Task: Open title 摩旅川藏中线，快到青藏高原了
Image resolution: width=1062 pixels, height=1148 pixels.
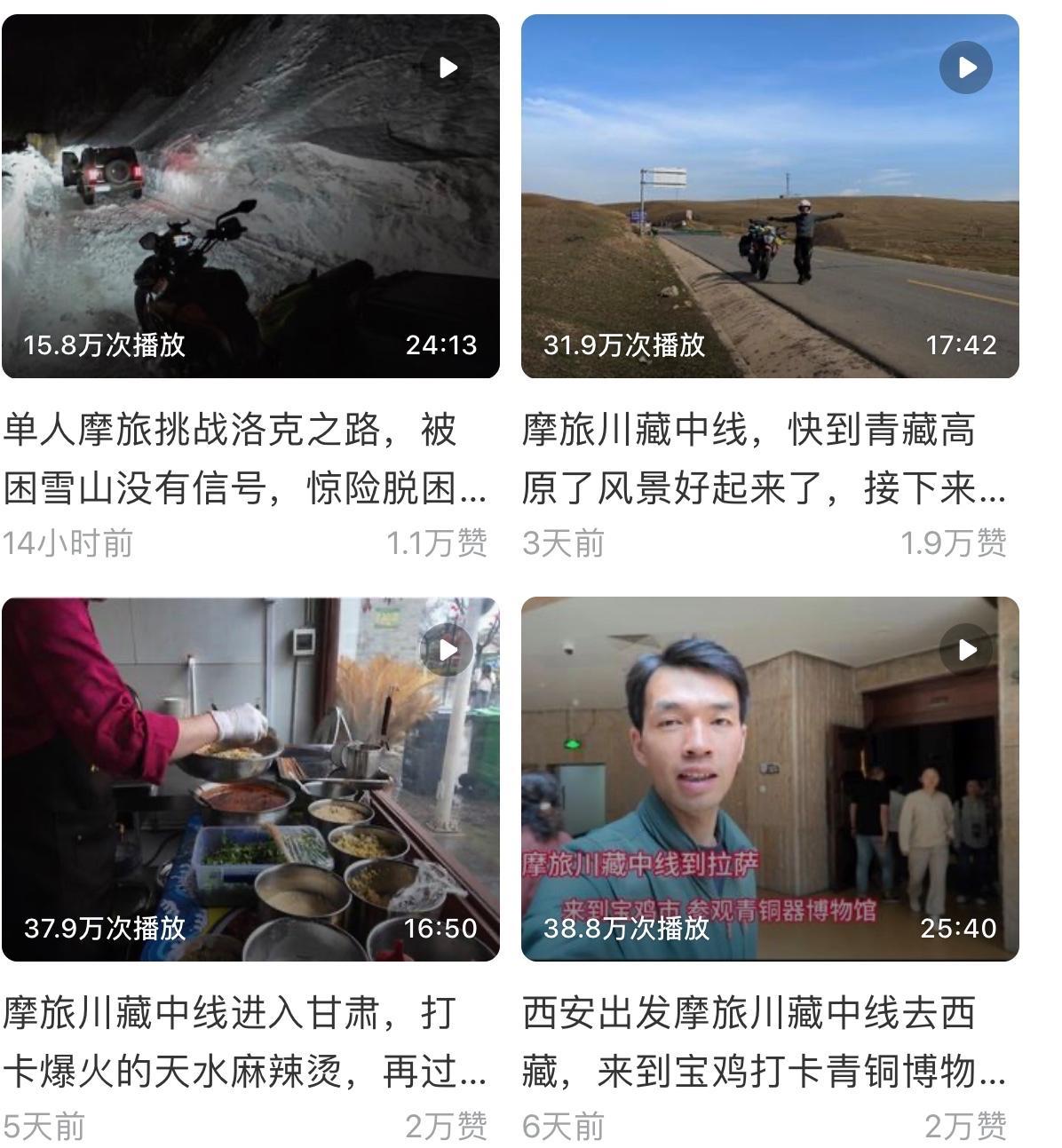Action: coord(764,459)
